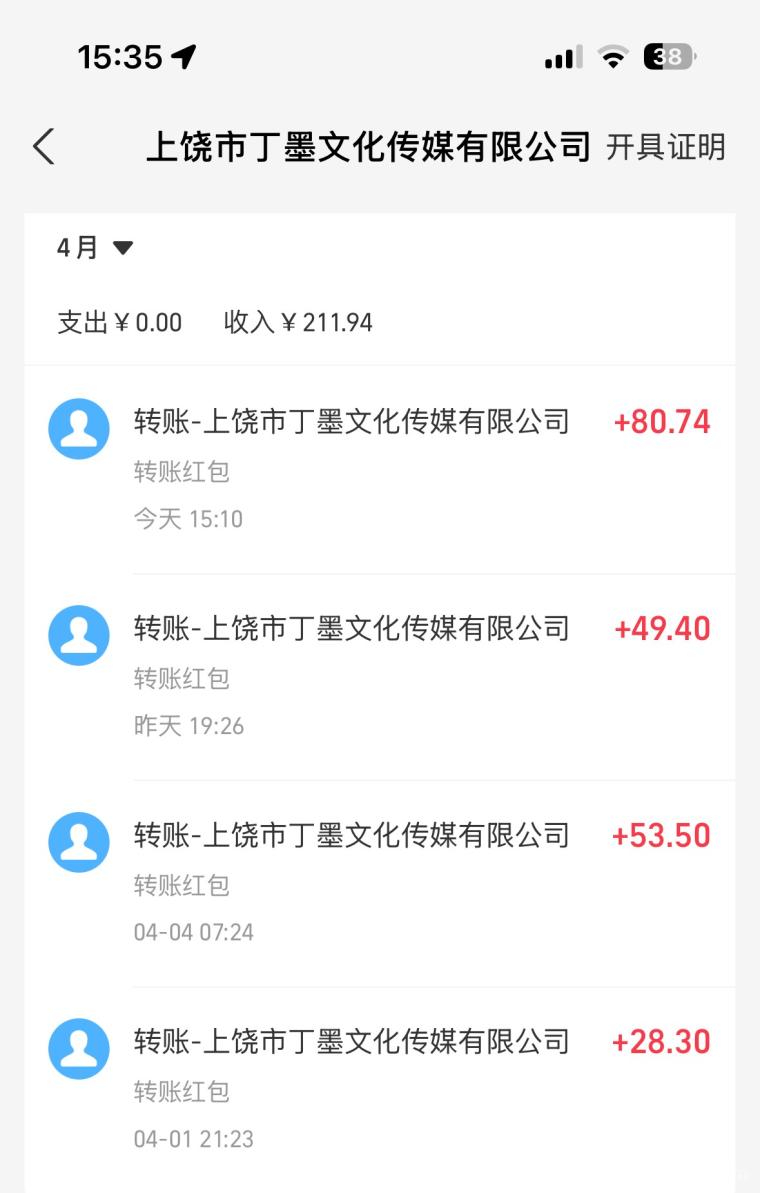Click the back arrow at the top left
The image size is (760, 1193).
42,146
